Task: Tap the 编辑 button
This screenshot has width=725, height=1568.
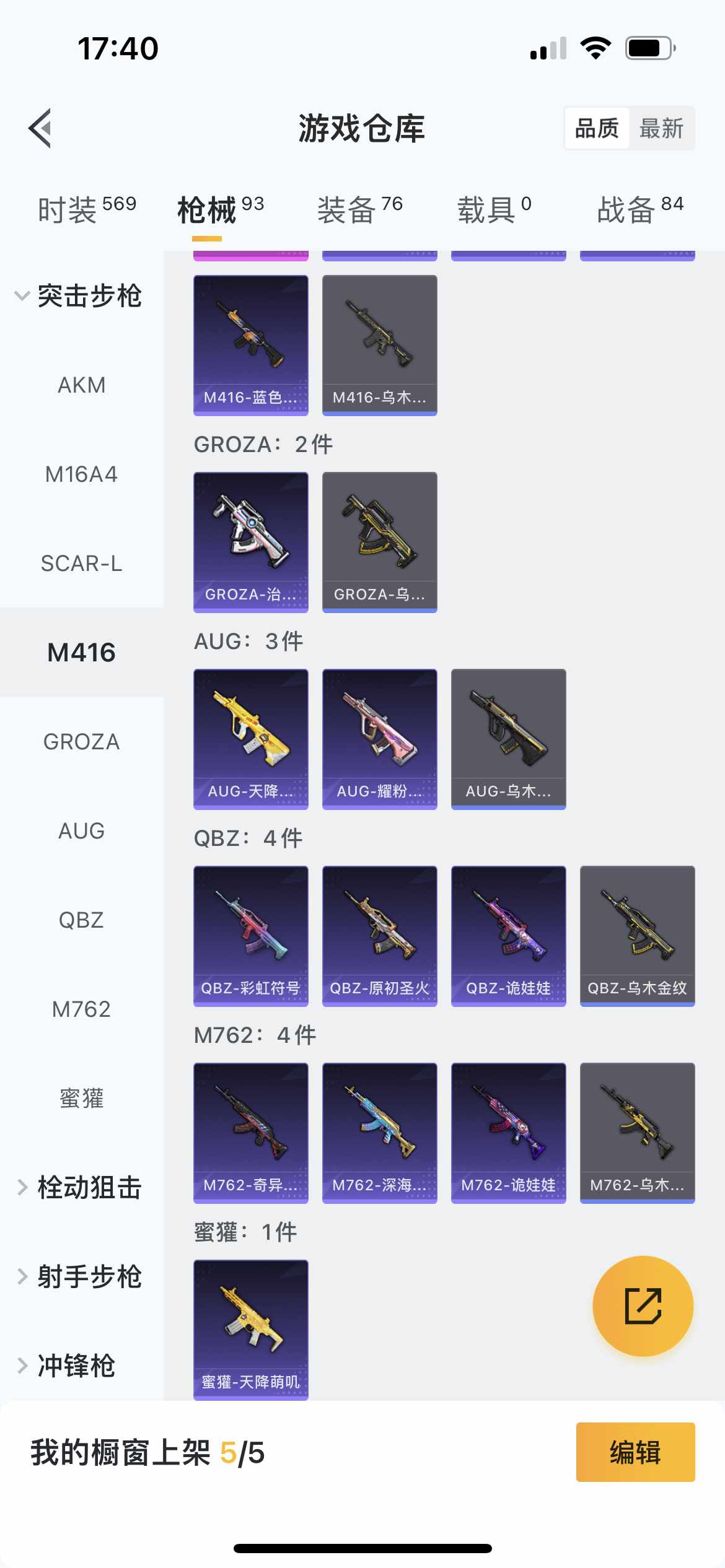Action: pyautogui.click(x=635, y=1452)
